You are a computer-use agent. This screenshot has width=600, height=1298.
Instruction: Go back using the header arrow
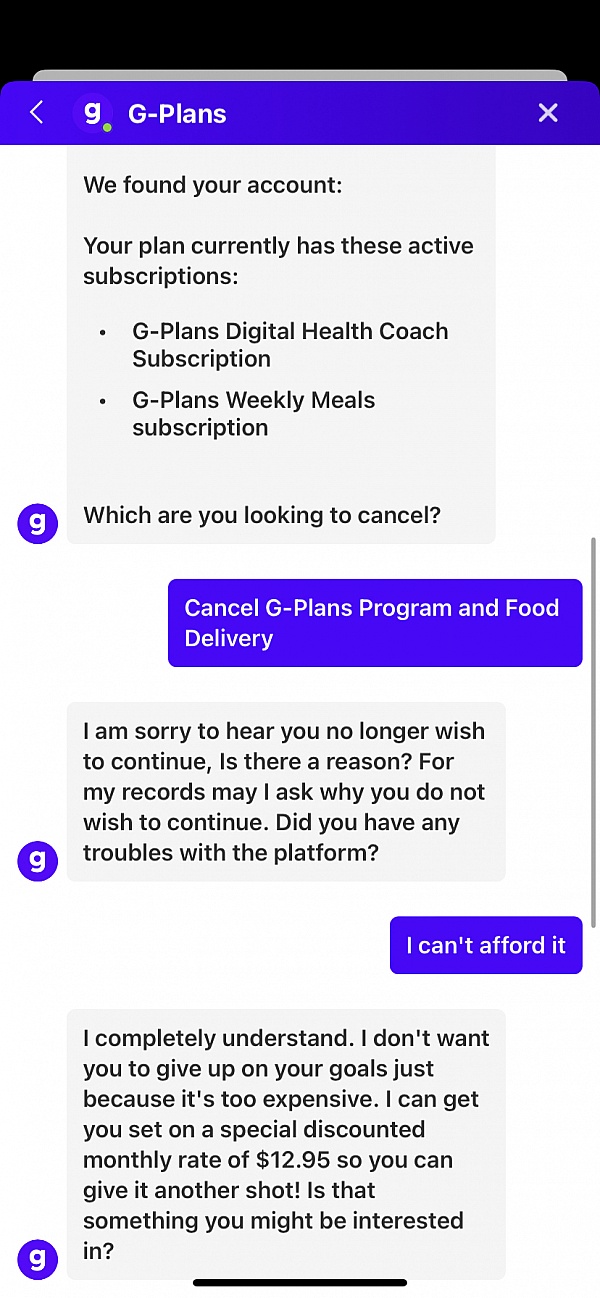[x=37, y=113]
